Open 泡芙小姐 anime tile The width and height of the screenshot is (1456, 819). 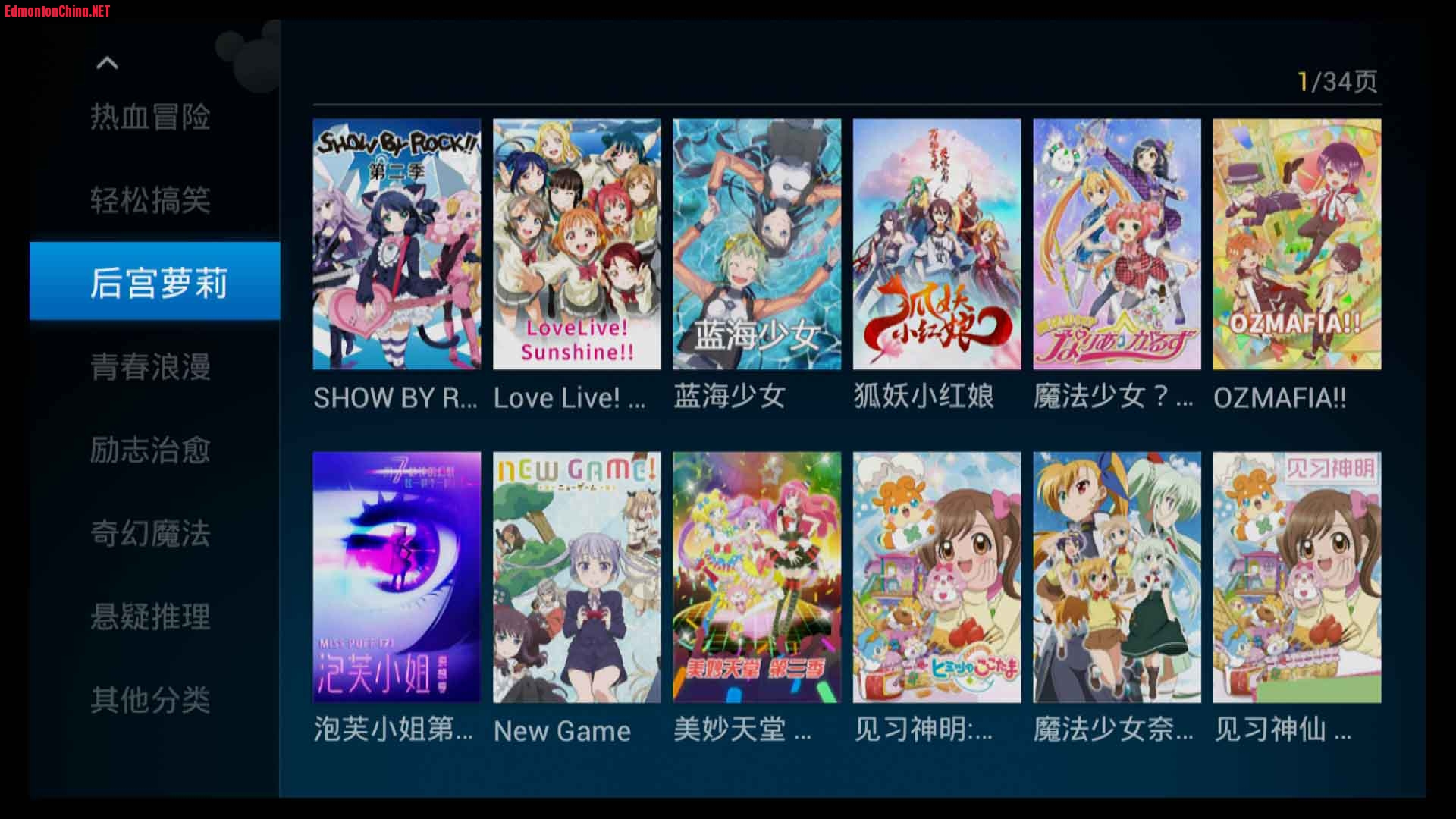pos(397,577)
